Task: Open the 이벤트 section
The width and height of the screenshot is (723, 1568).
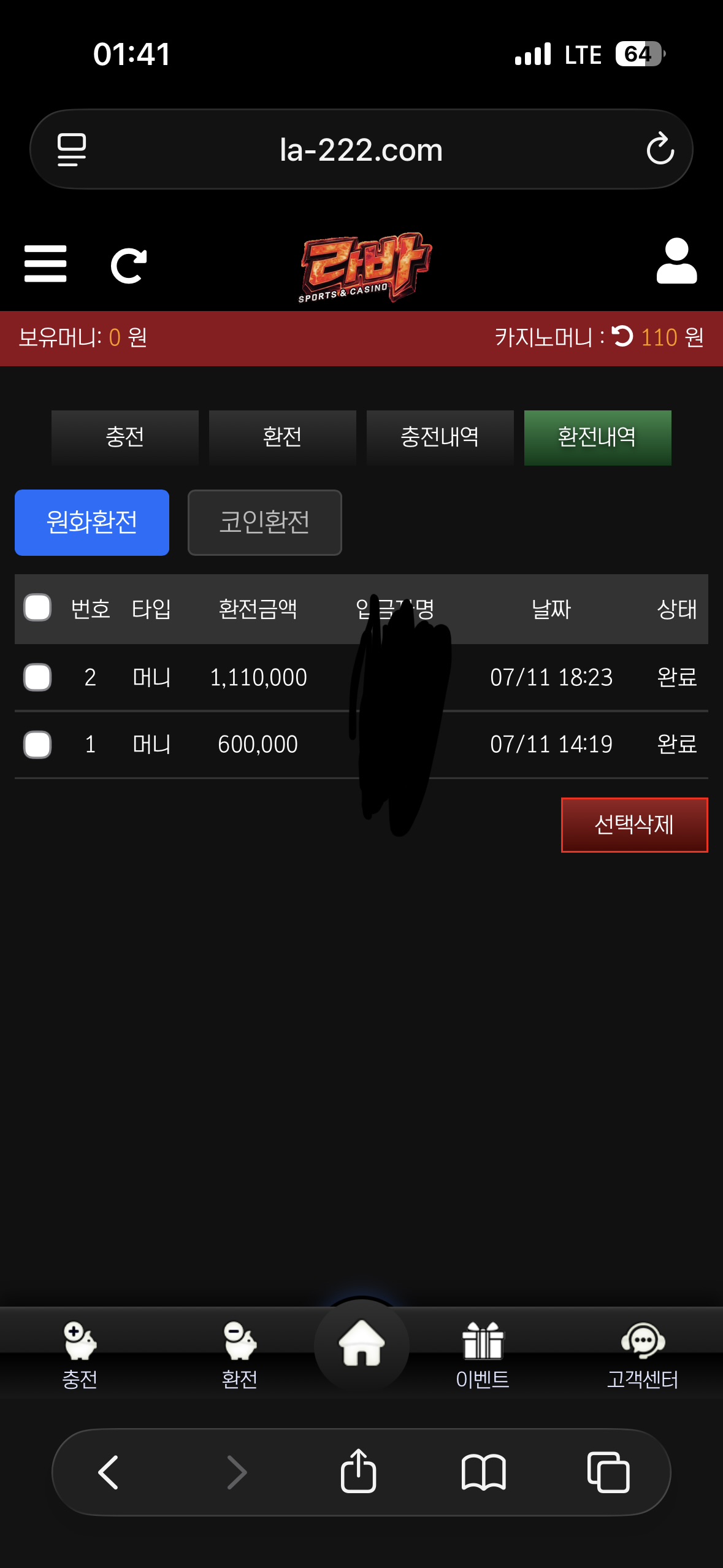Action: tap(483, 1355)
